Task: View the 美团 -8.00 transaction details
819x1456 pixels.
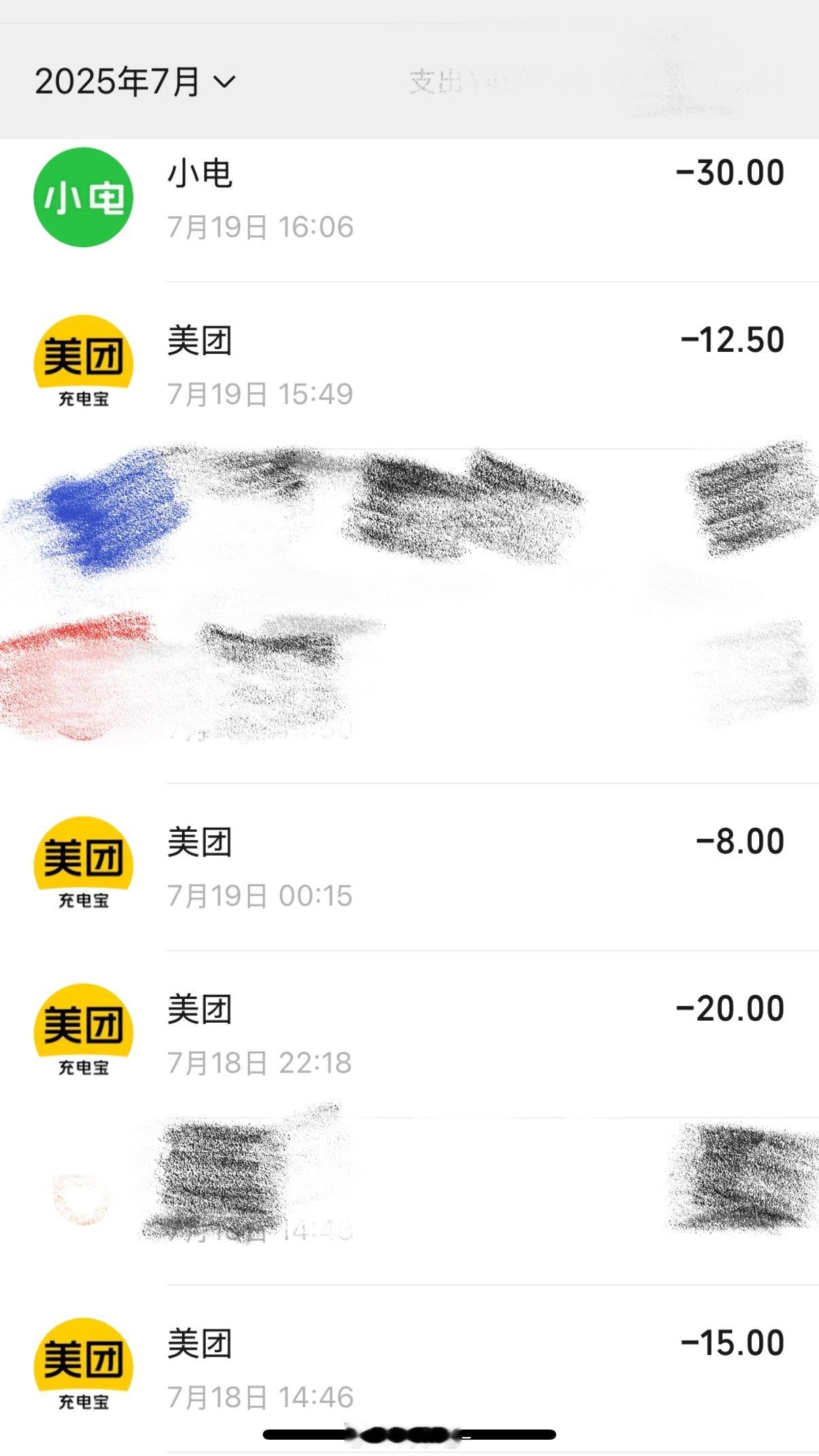Action: point(409,867)
